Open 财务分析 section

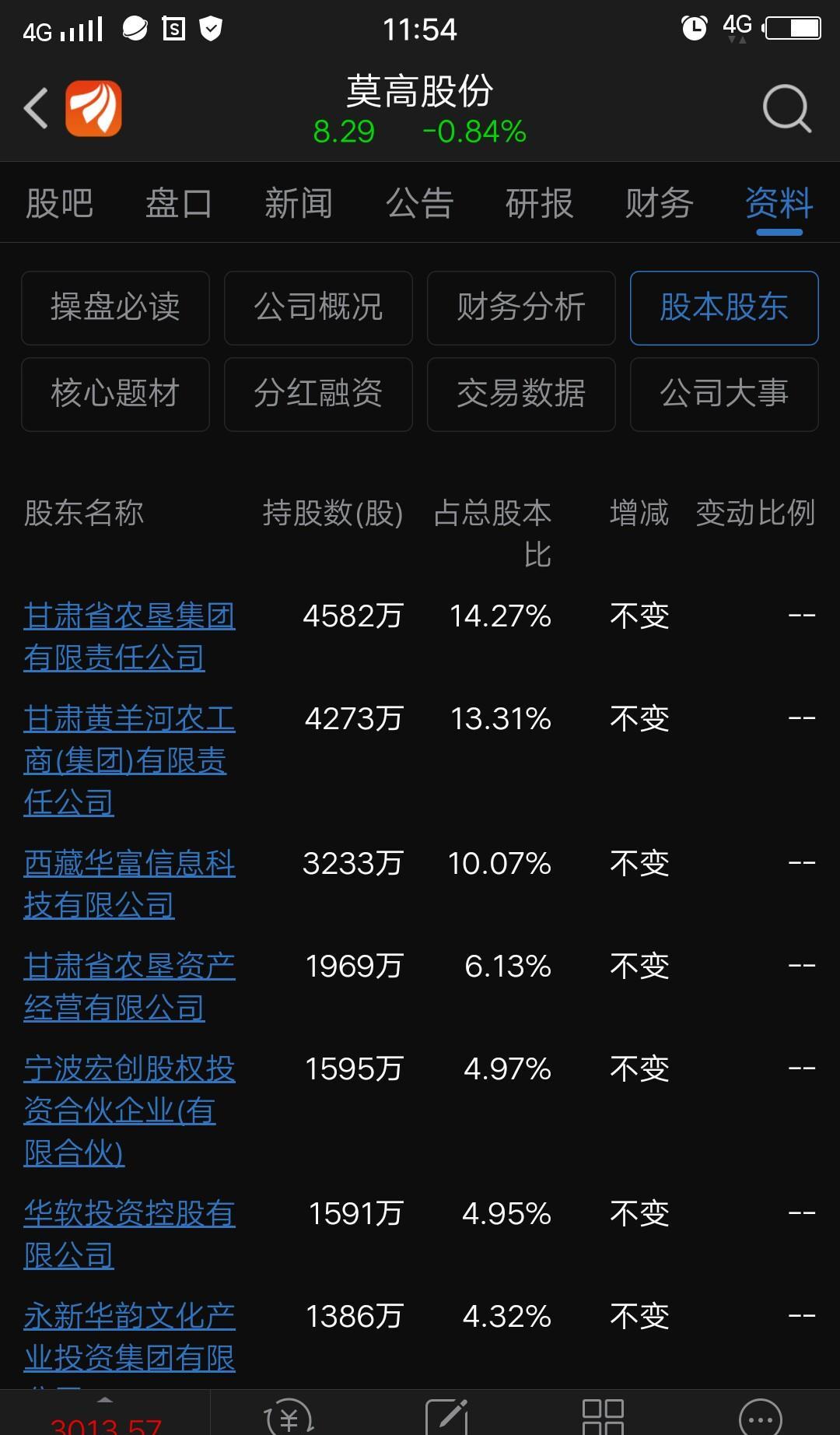coord(521,308)
